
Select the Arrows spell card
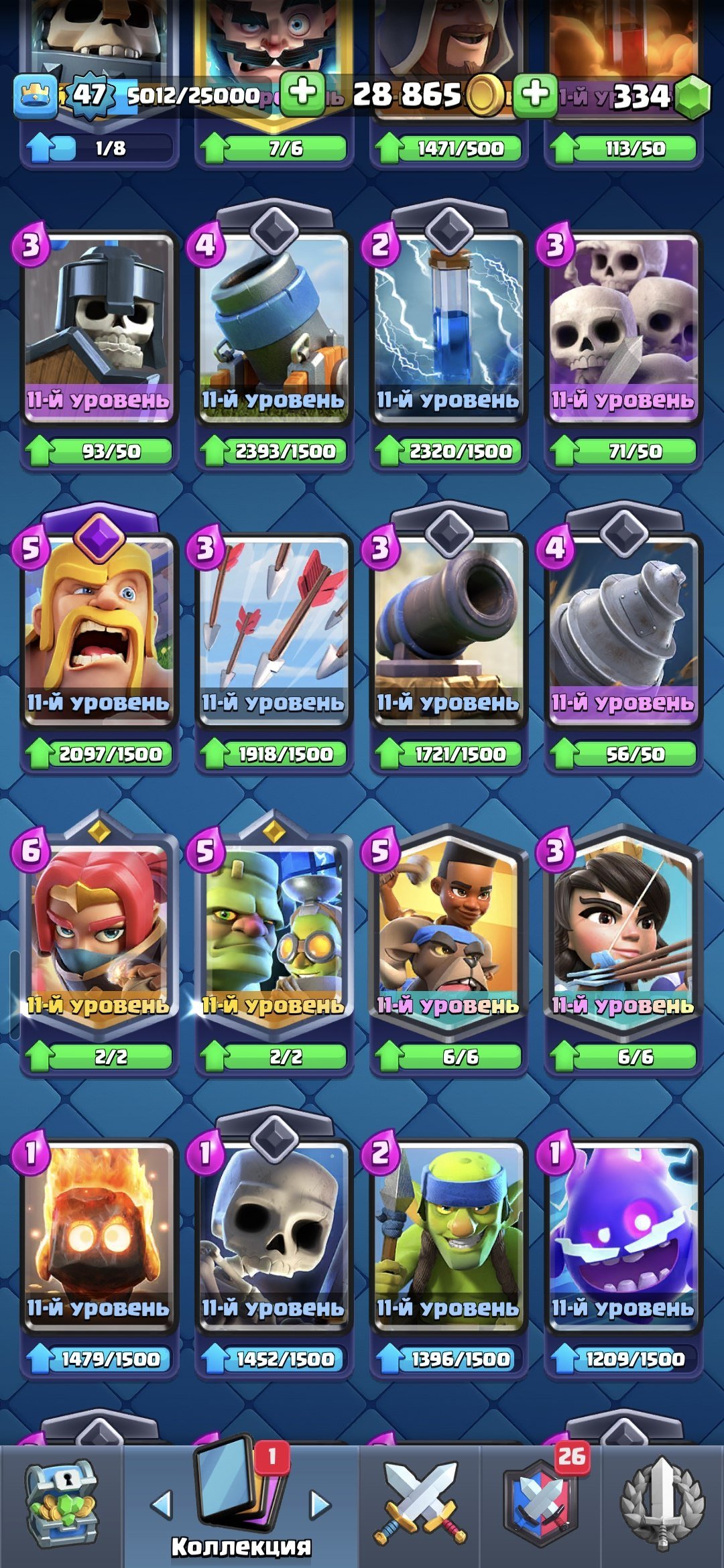click(274, 630)
